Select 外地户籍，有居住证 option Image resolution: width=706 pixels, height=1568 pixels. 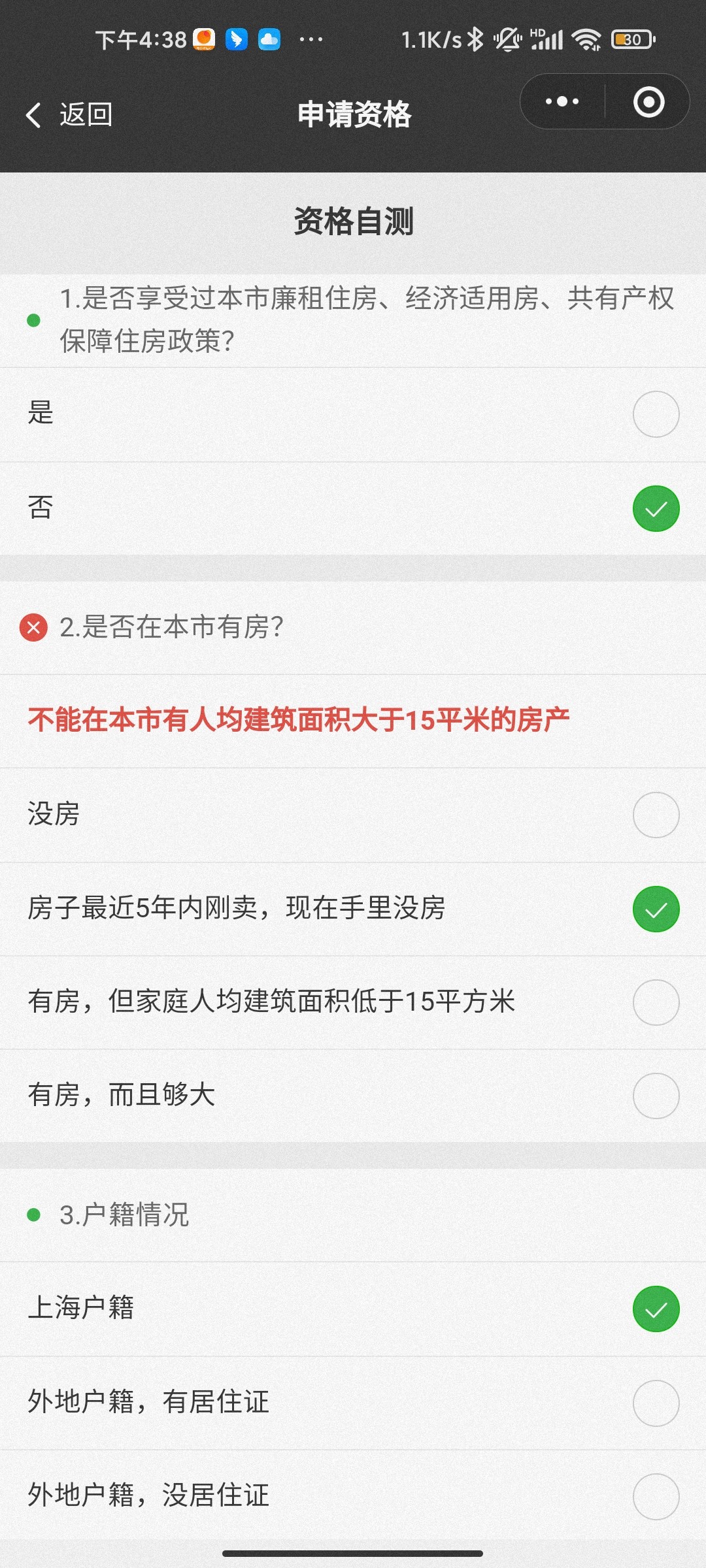click(353, 1403)
